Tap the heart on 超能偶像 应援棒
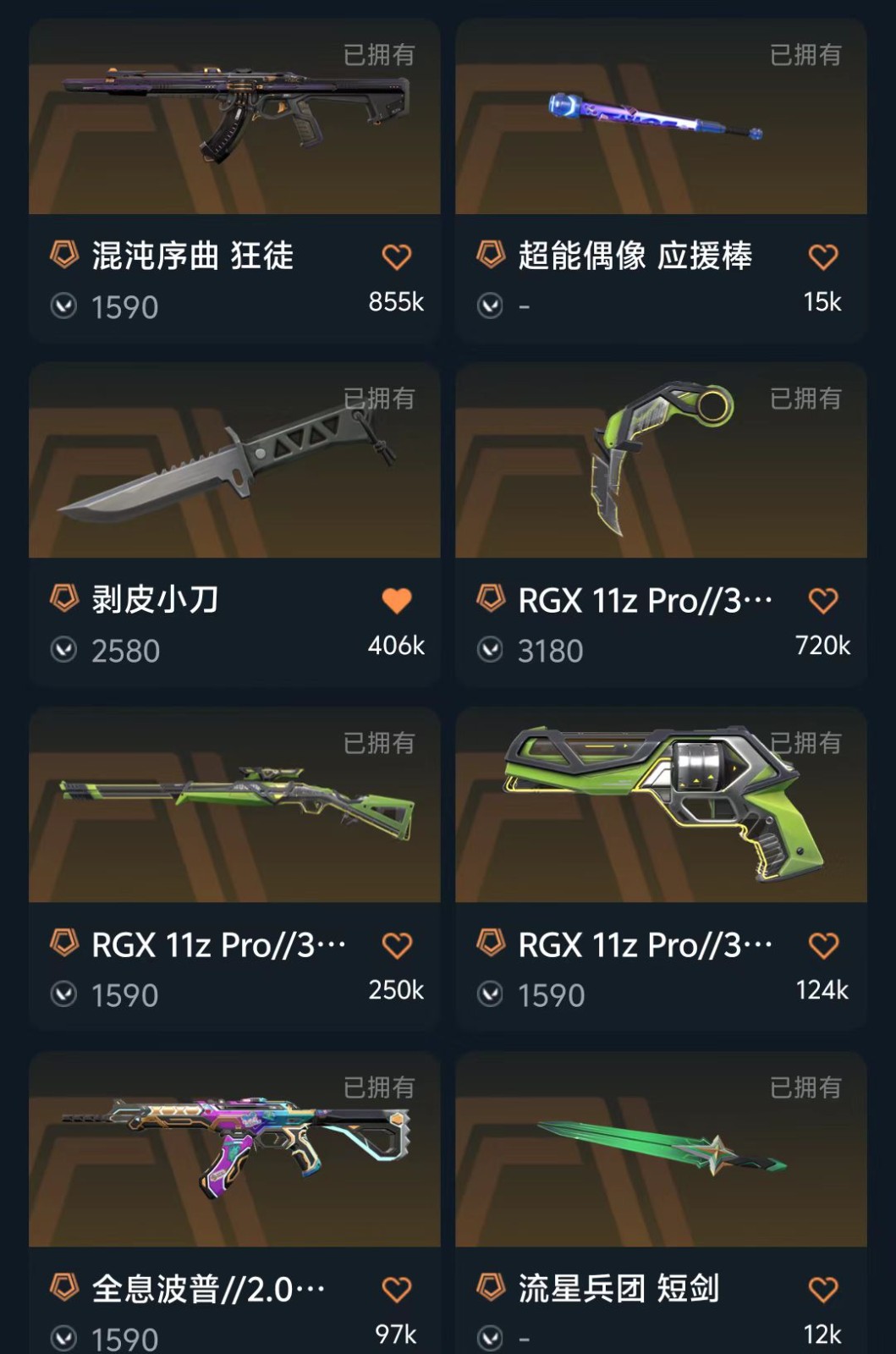The image size is (896, 1354). click(x=823, y=256)
